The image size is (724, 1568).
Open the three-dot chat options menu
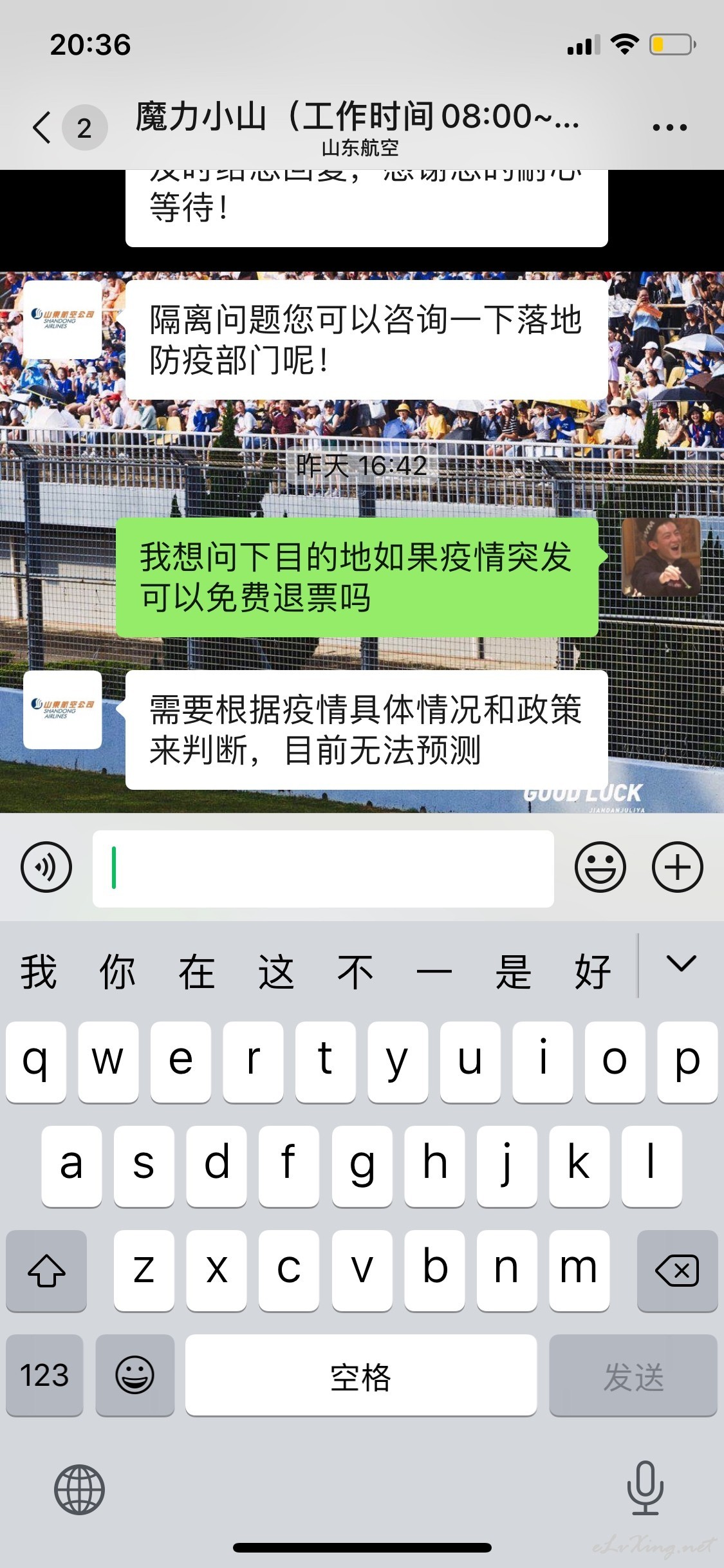(x=669, y=127)
